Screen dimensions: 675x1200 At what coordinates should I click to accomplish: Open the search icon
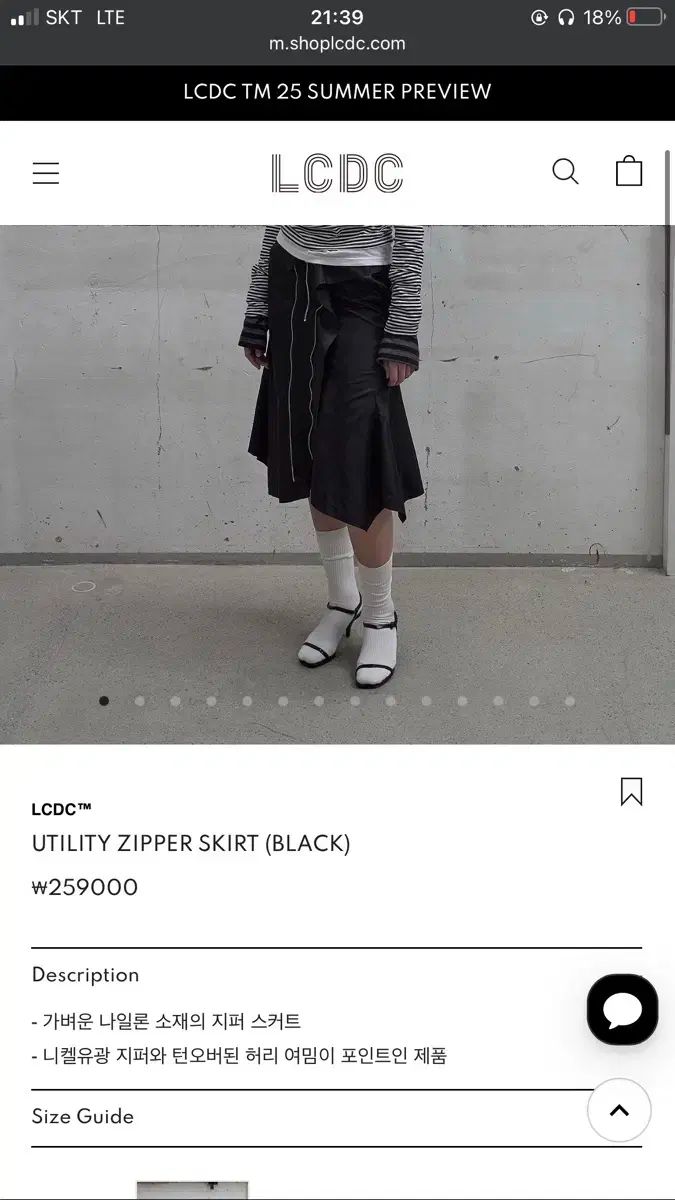pos(565,172)
